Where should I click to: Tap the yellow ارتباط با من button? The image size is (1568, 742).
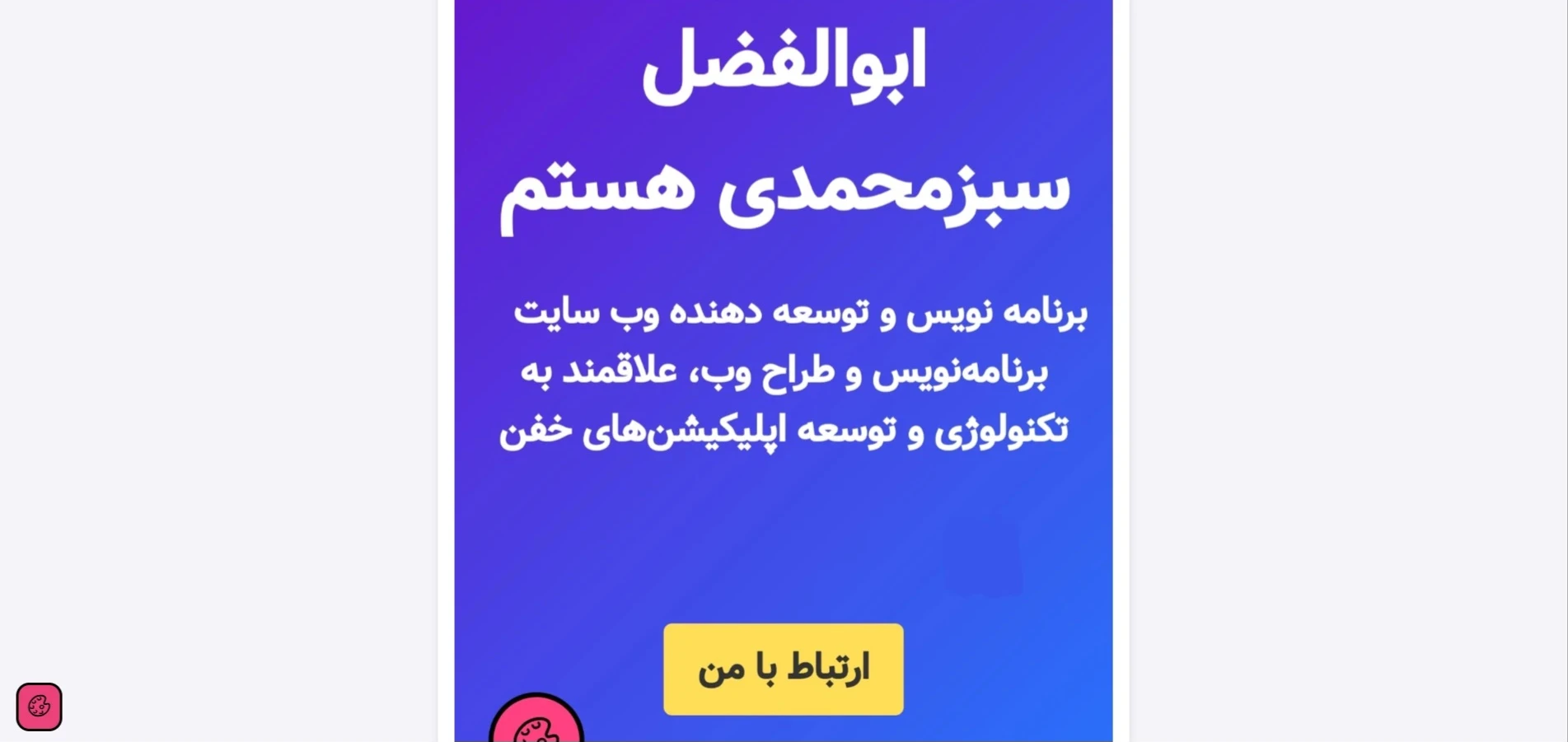783,669
